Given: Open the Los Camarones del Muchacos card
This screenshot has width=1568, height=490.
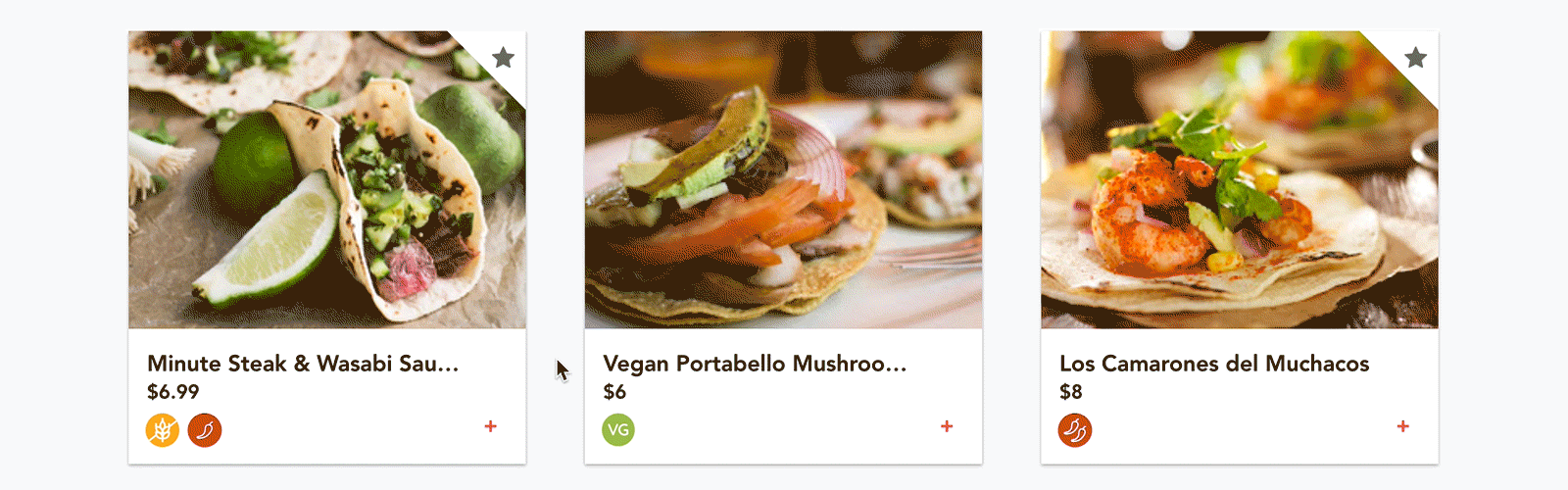Looking at the screenshot, I should click(1213, 364).
